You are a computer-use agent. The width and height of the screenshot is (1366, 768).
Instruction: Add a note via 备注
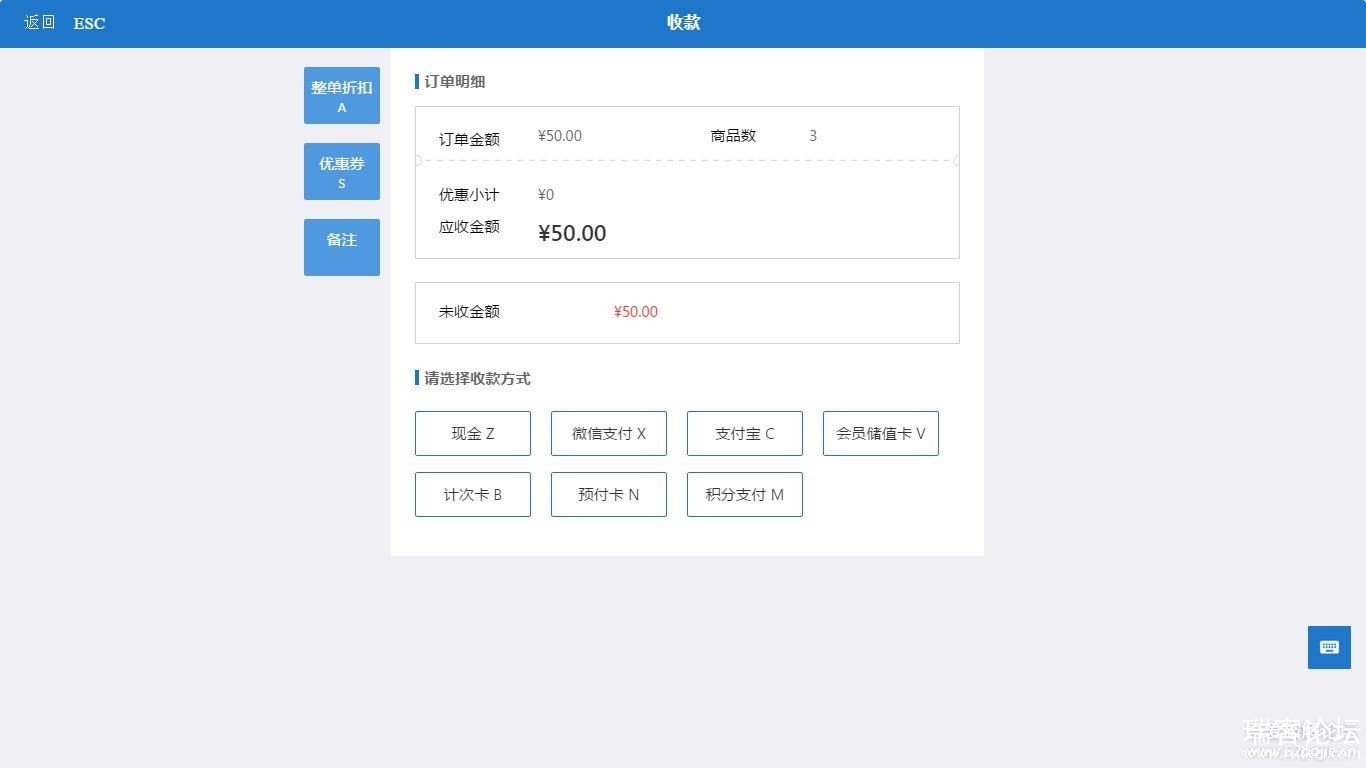(x=342, y=247)
